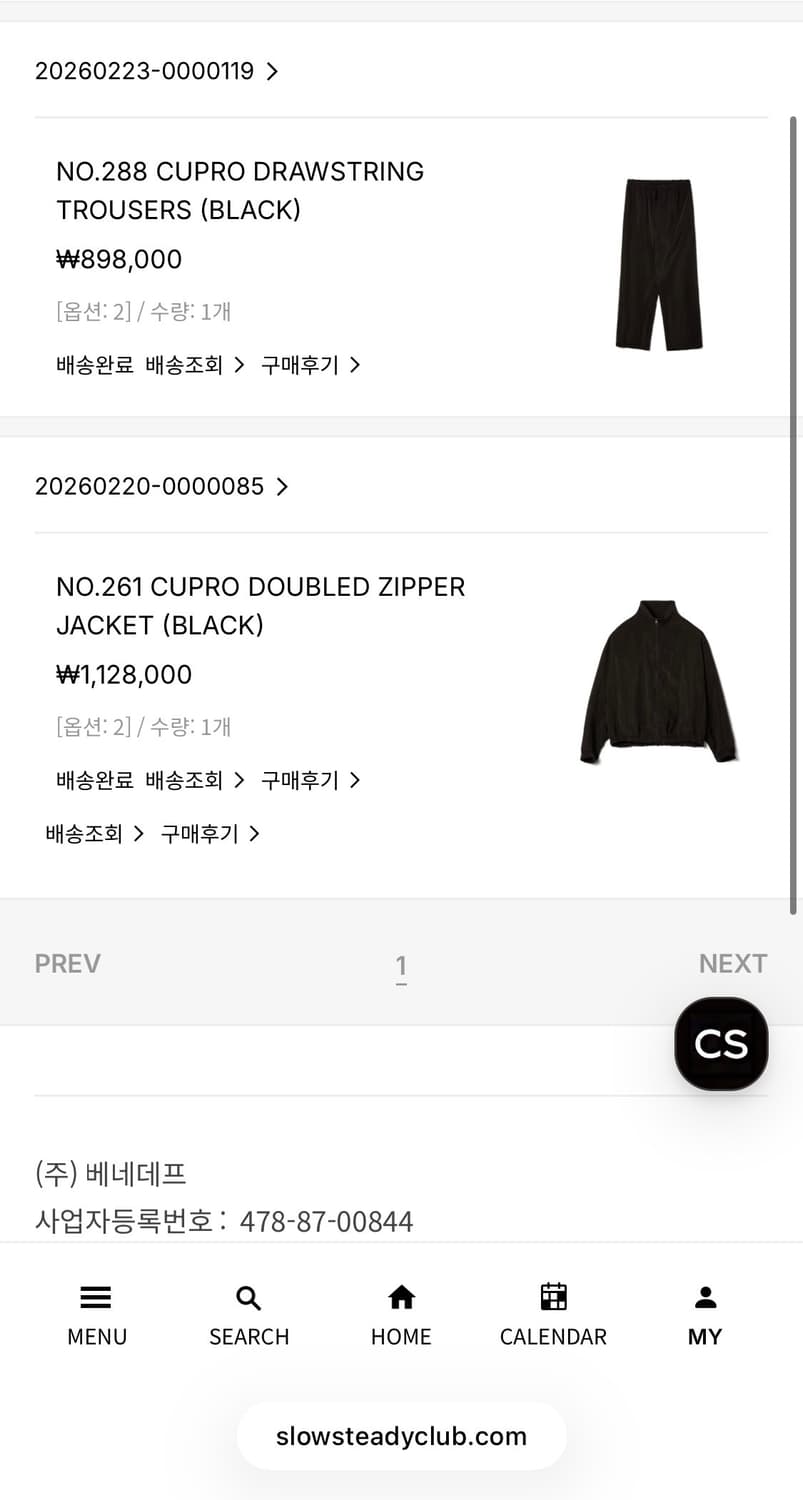This screenshot has width=803, height=1500.
Task: Switch to the MY tab
Action: click(x=705, y=1316)
